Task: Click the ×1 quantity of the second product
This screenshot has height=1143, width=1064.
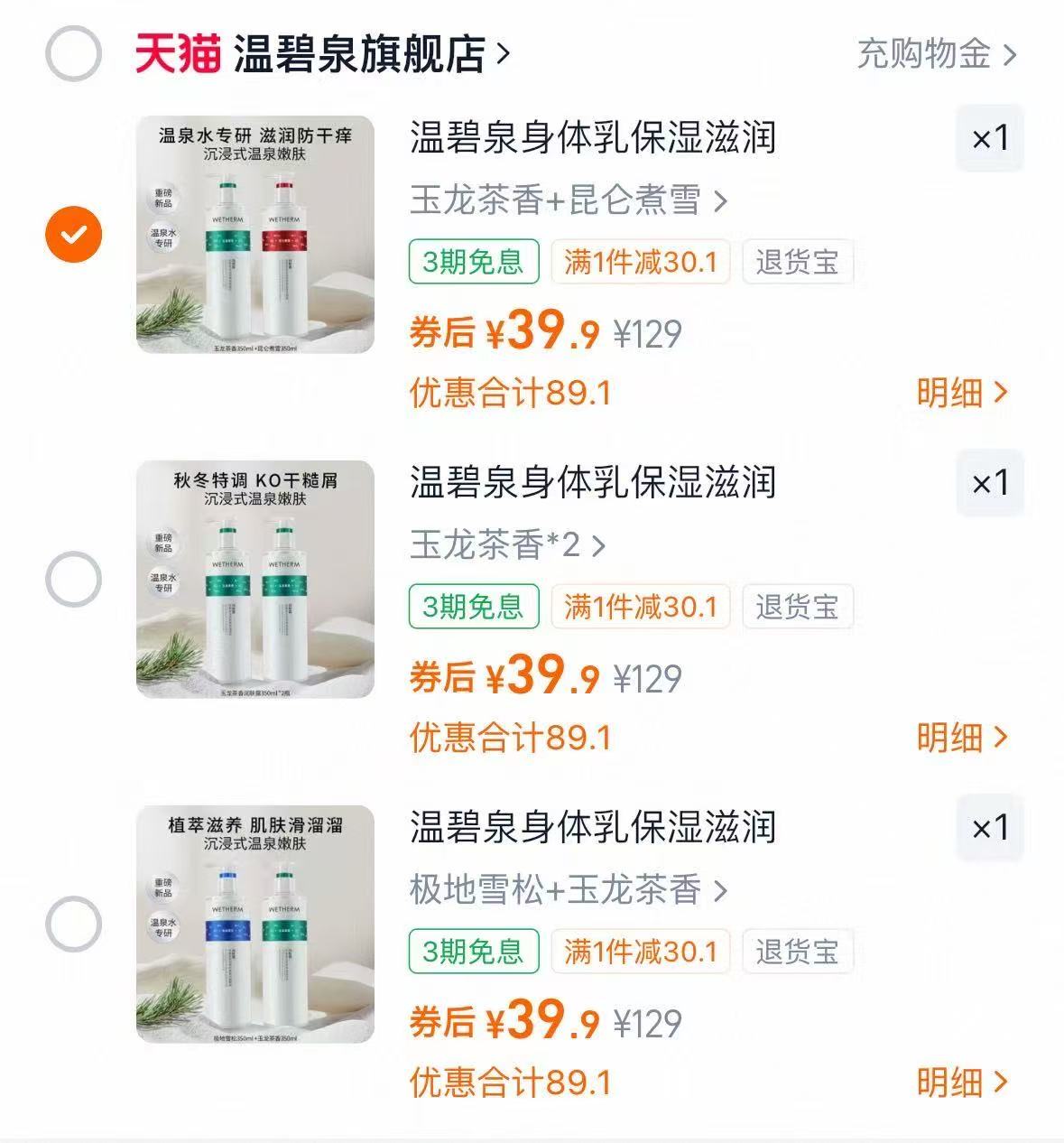Action: coord(989,482)
